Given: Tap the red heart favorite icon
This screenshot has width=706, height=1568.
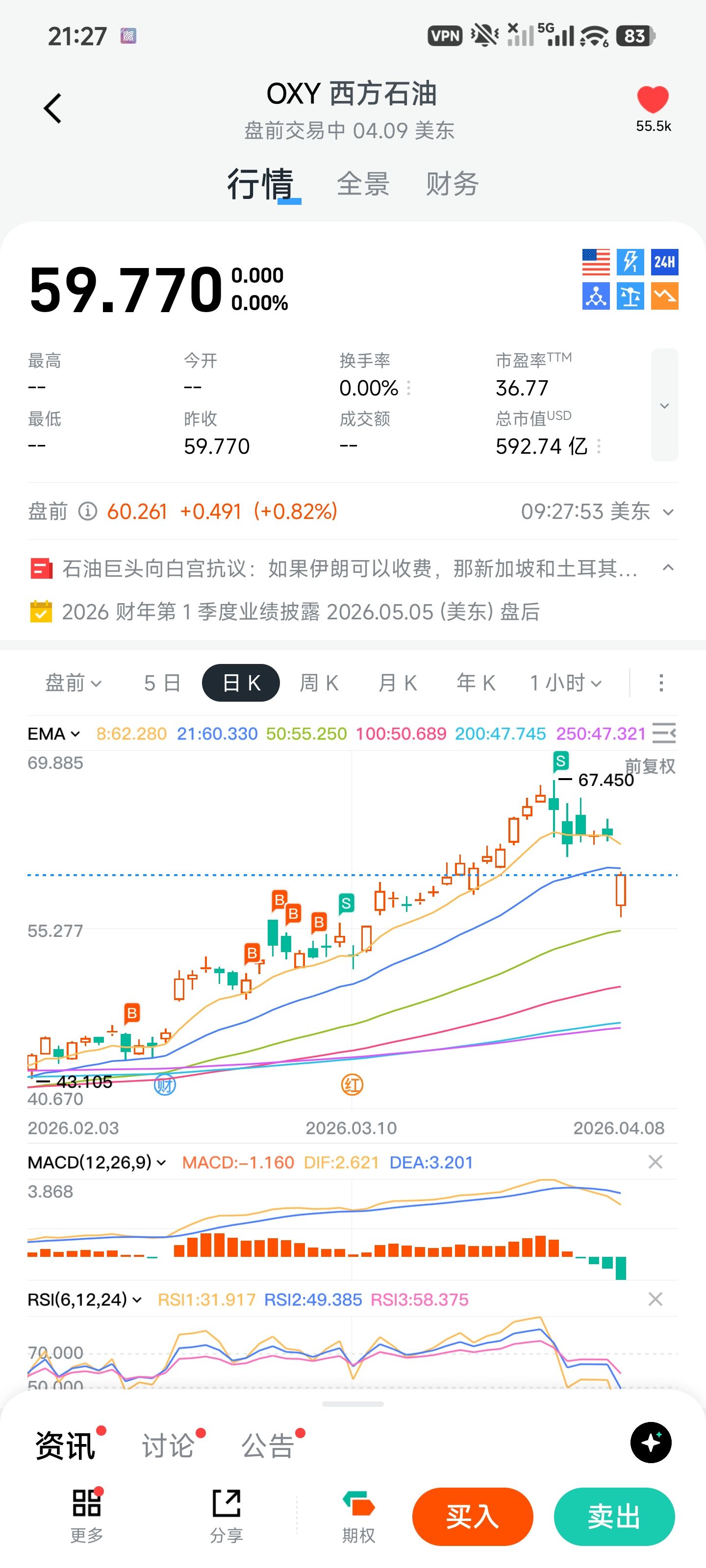Looking at the screenshot, I should pyautogui.click(x=653, y=100).
